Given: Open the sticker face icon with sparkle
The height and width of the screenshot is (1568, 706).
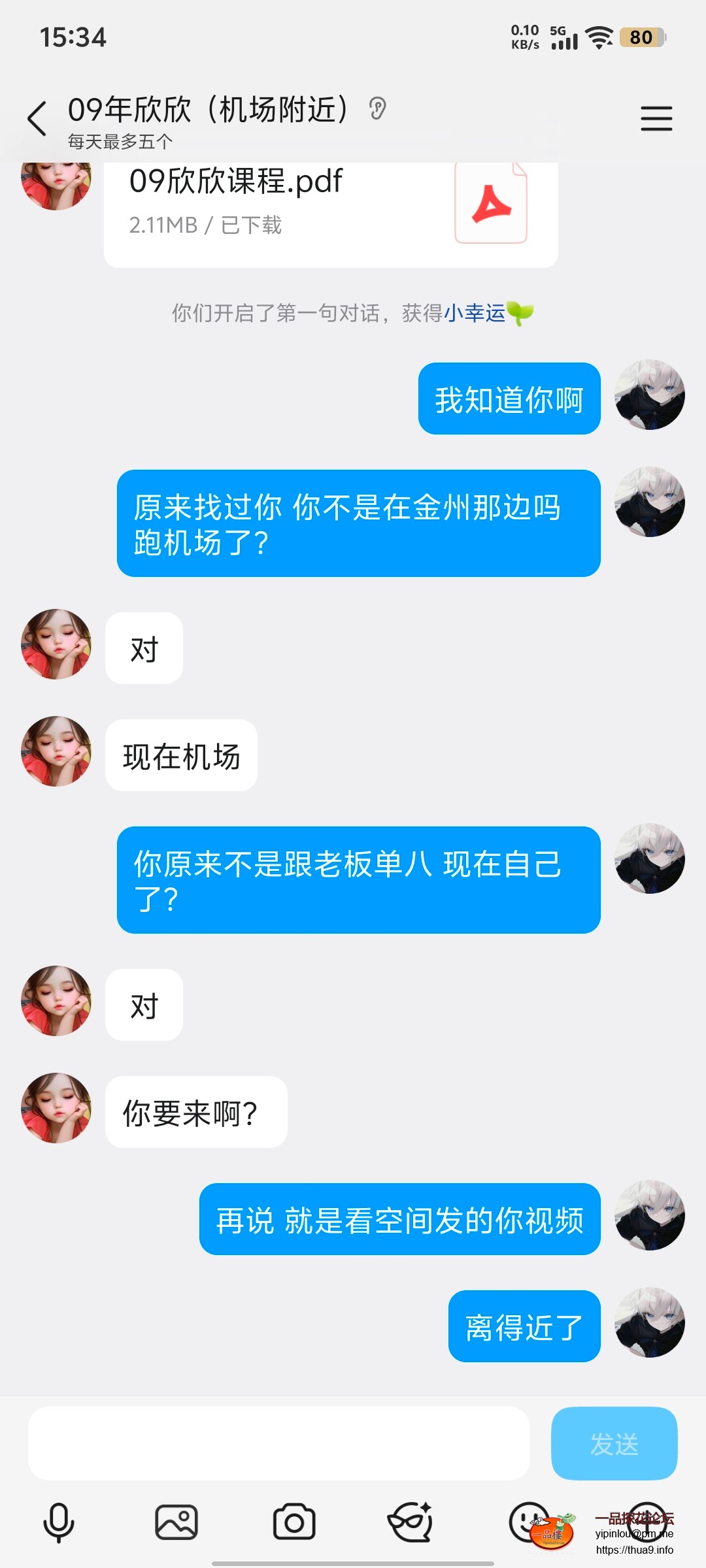Looking at the screenshot, I should 411,1522.
